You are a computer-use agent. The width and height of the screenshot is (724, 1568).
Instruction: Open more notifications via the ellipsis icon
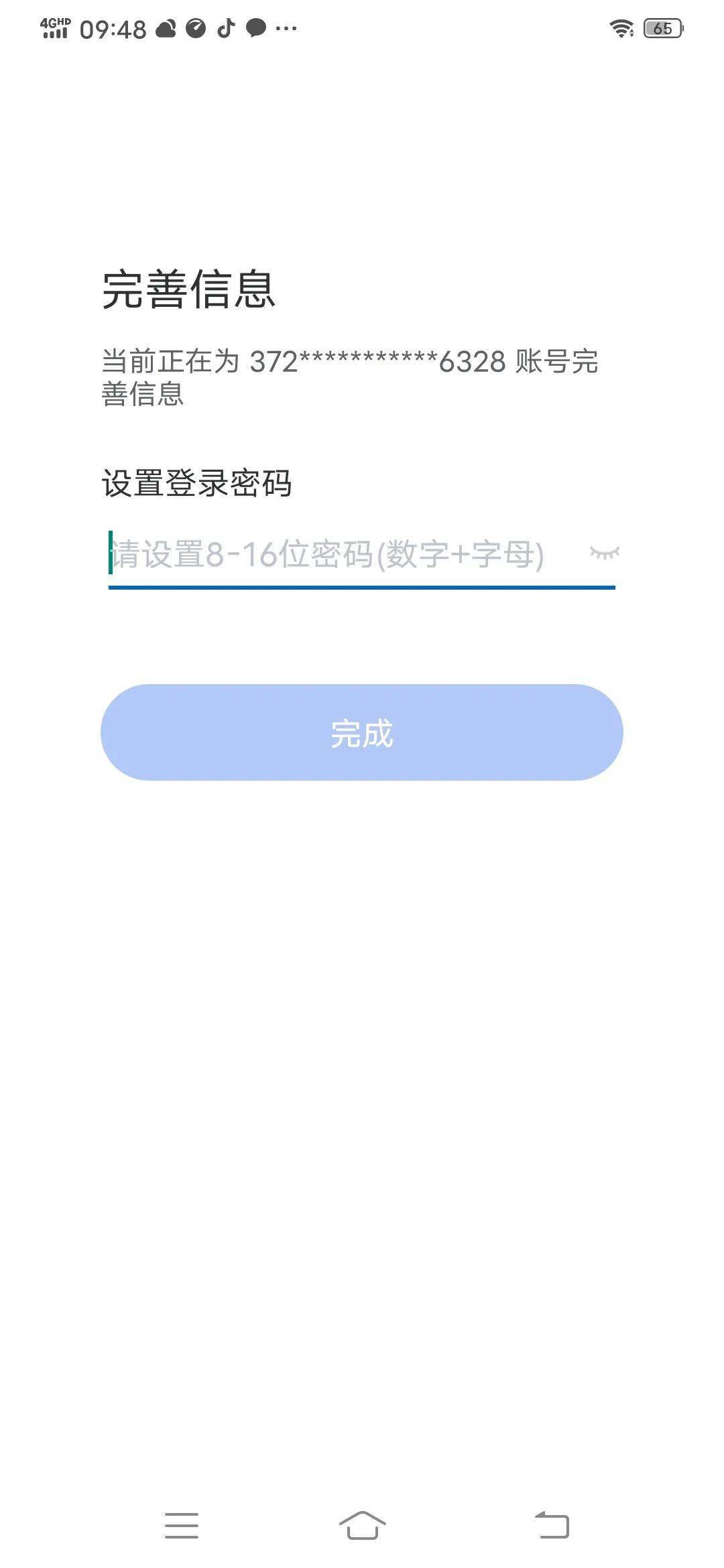pos(287,28)
